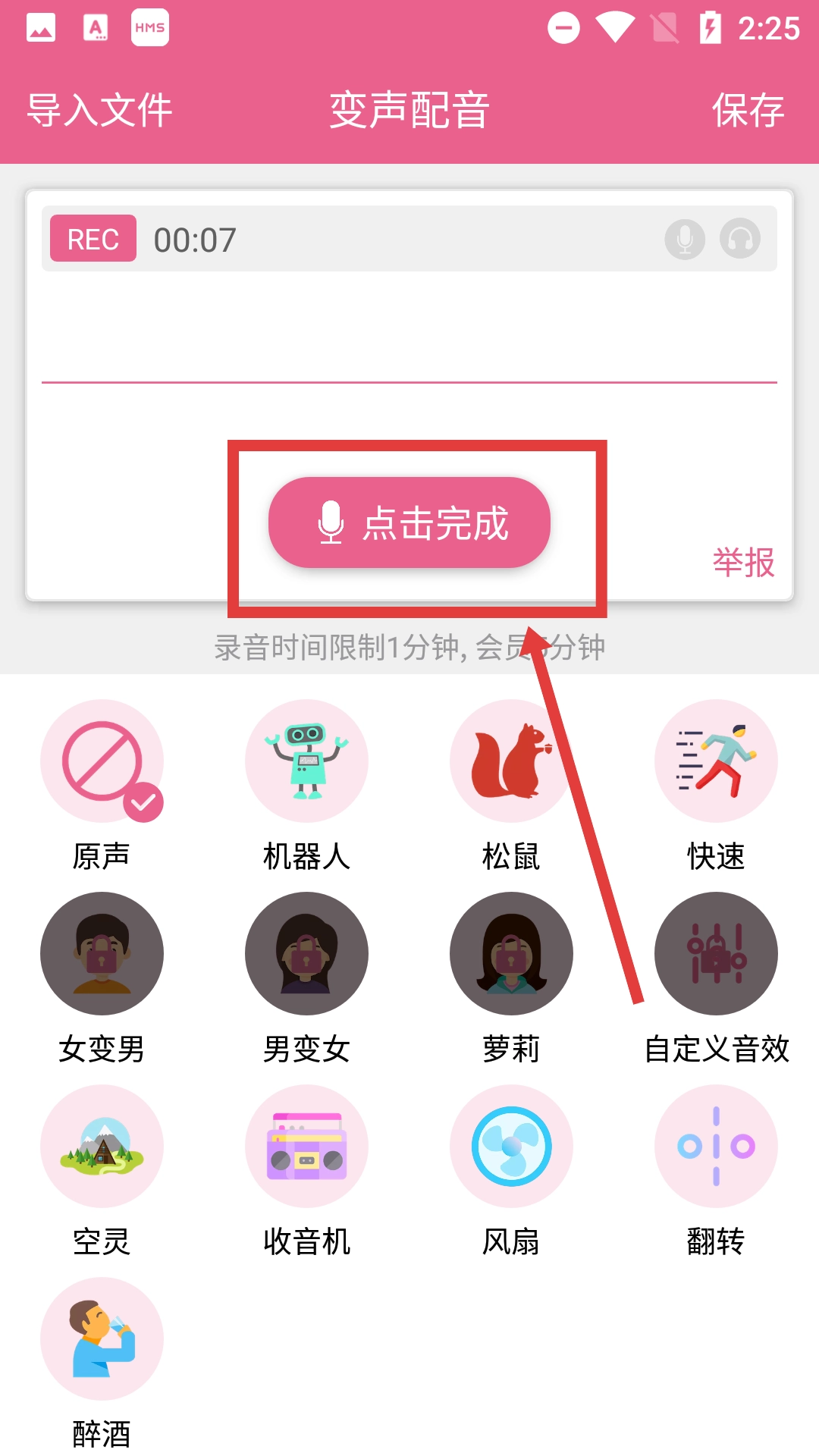Tap 导入文件 to import a file

(x=99, y=110)
